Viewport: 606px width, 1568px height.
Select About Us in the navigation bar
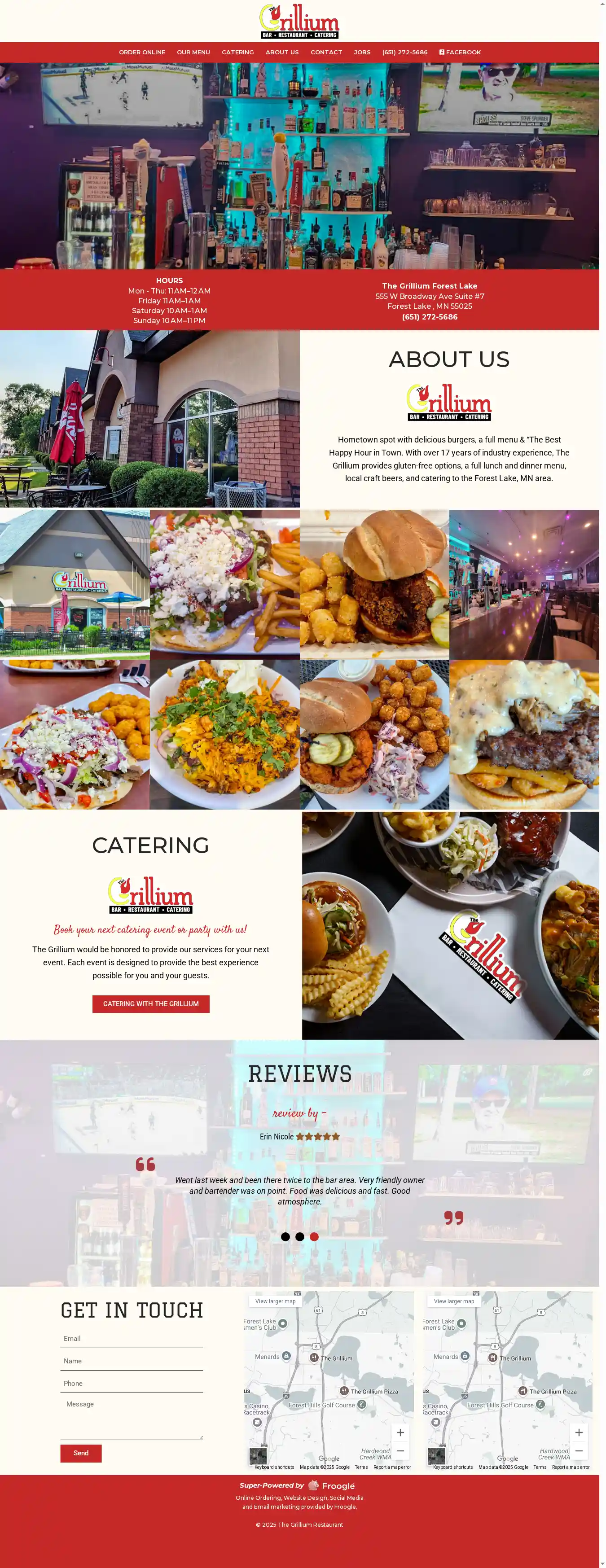(x=282, y=53)
